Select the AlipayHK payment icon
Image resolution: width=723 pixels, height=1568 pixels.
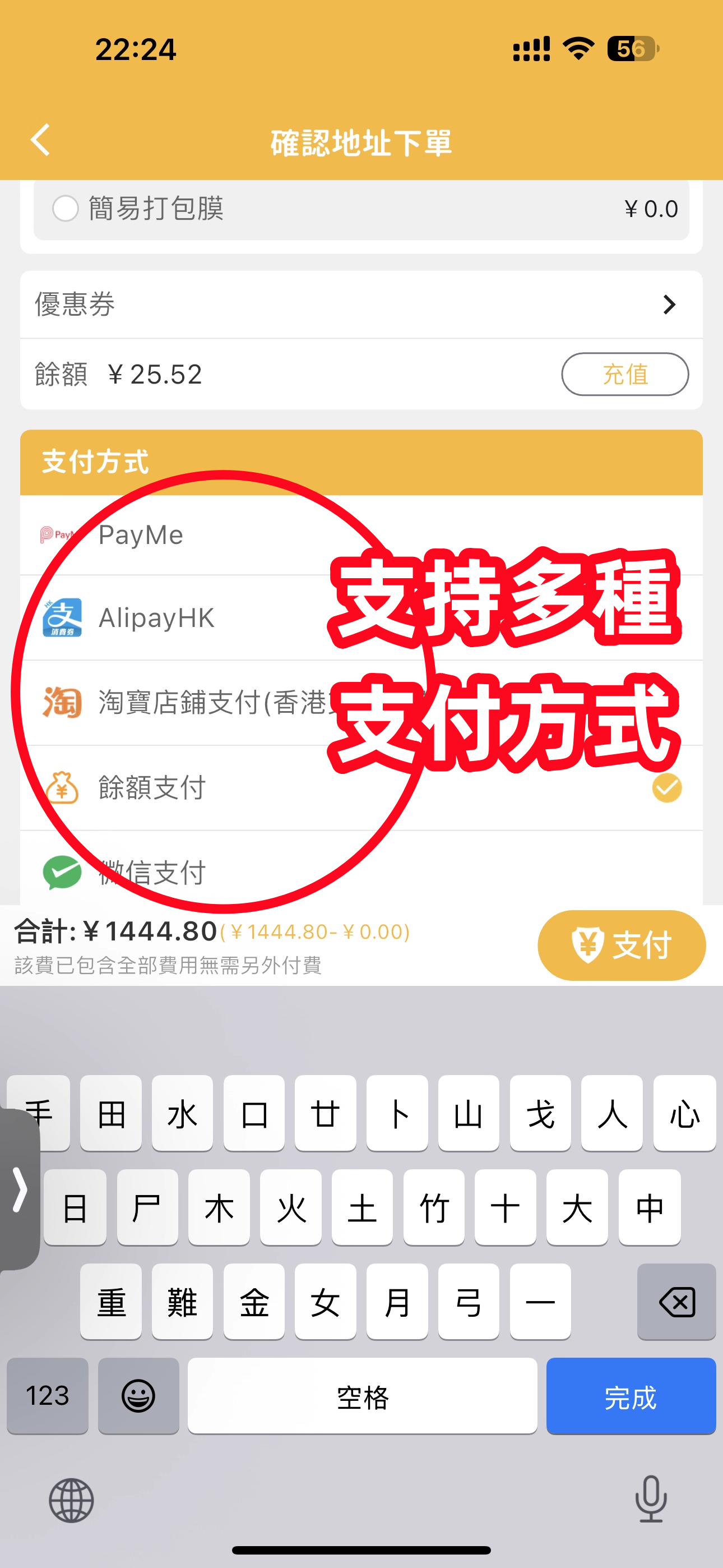click(63, 617)
